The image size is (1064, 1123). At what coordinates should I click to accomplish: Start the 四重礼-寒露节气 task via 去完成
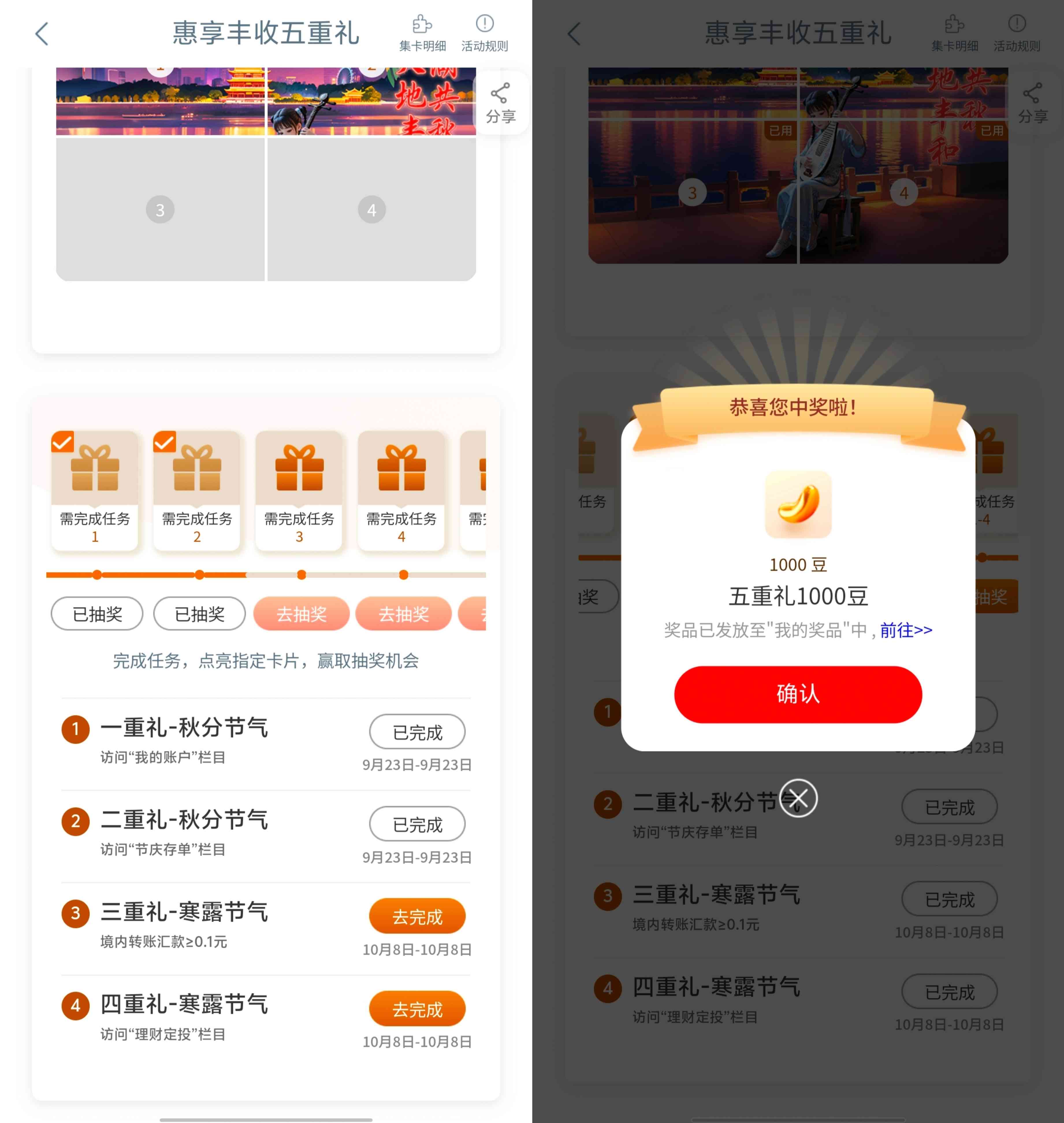pos(417,1008)
